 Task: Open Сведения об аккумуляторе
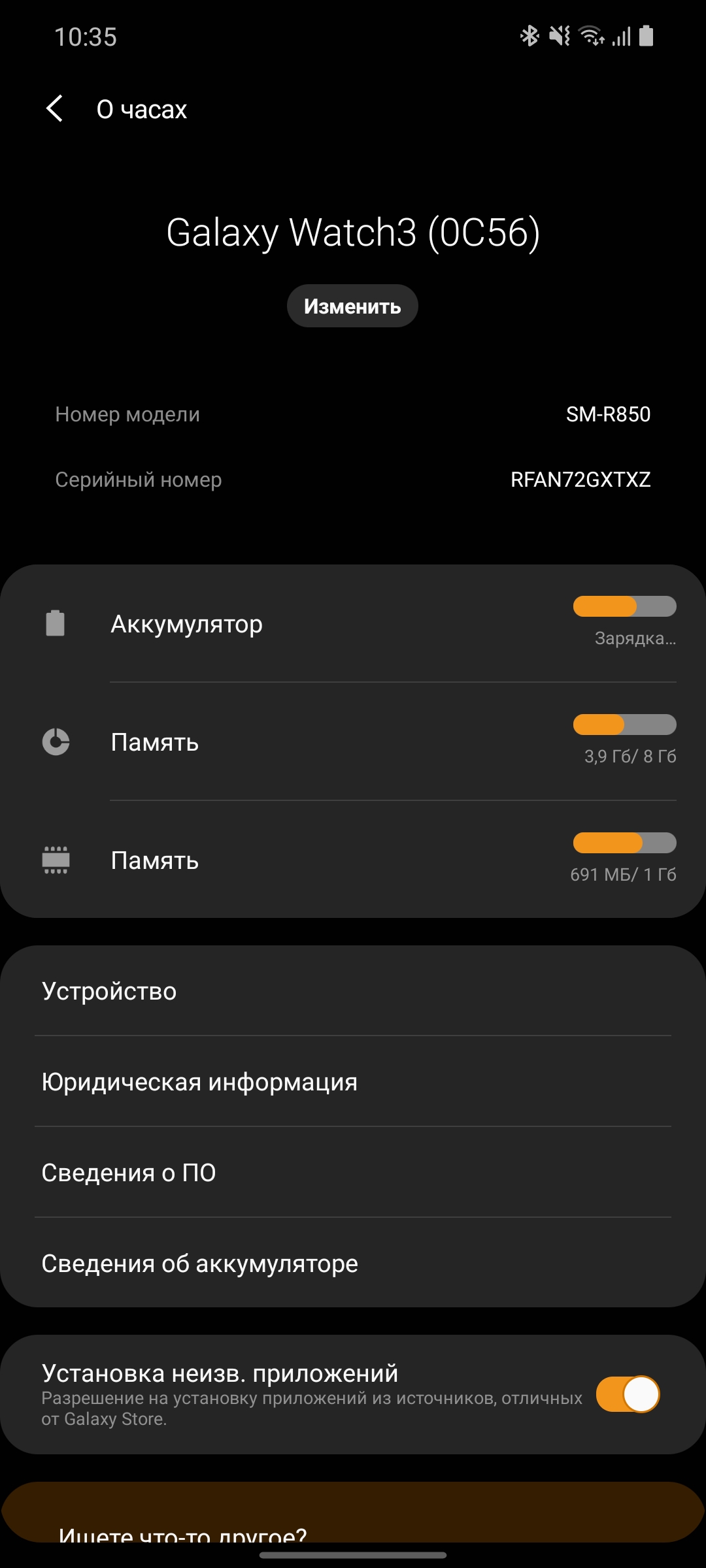353,1264
